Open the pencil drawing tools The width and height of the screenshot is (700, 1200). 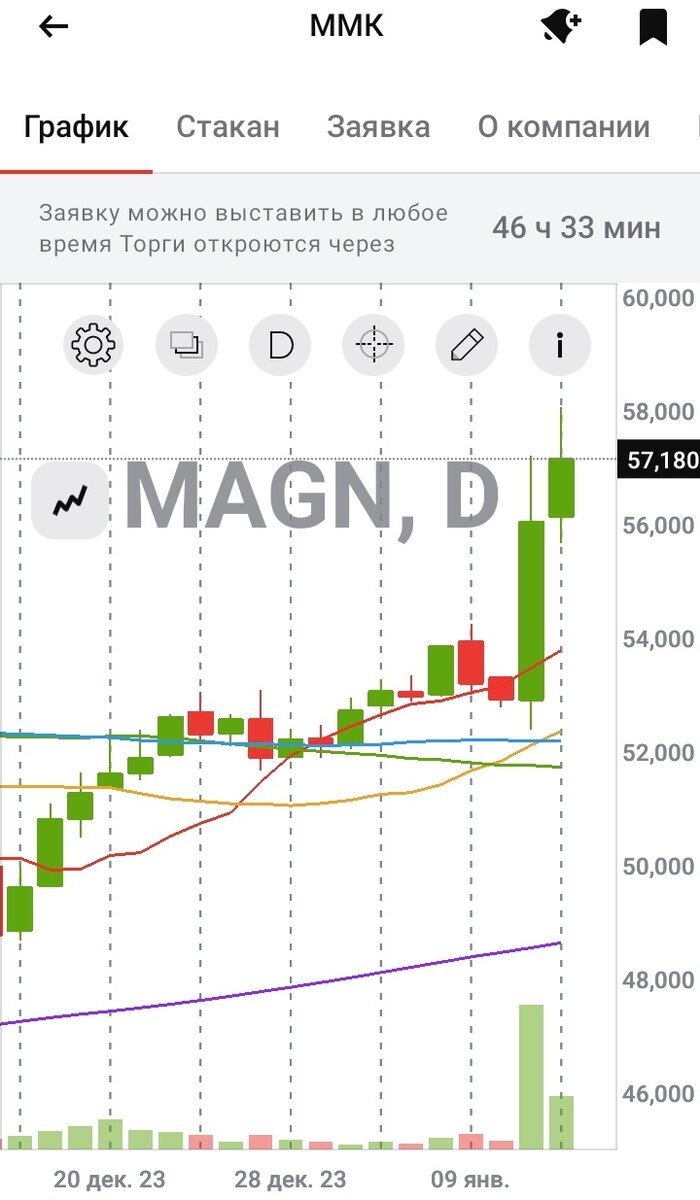466,345
